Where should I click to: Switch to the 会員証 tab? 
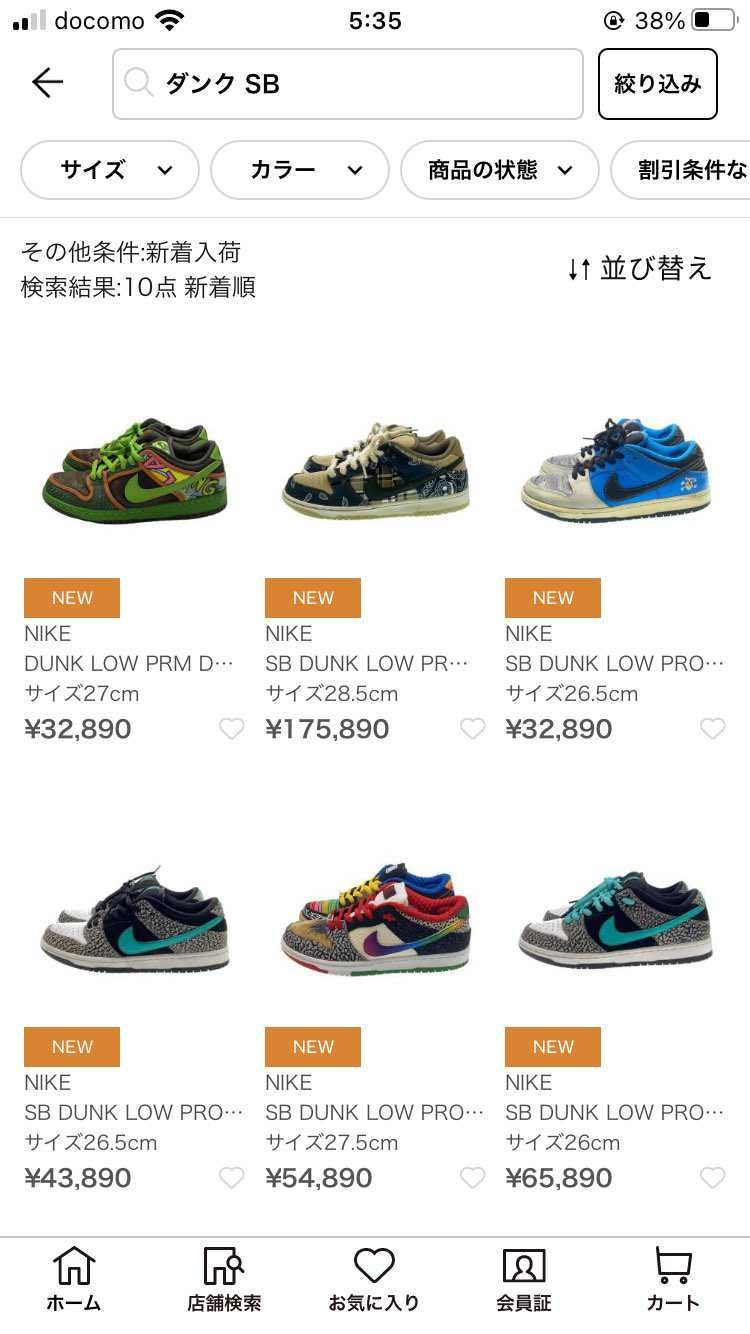524,1280
